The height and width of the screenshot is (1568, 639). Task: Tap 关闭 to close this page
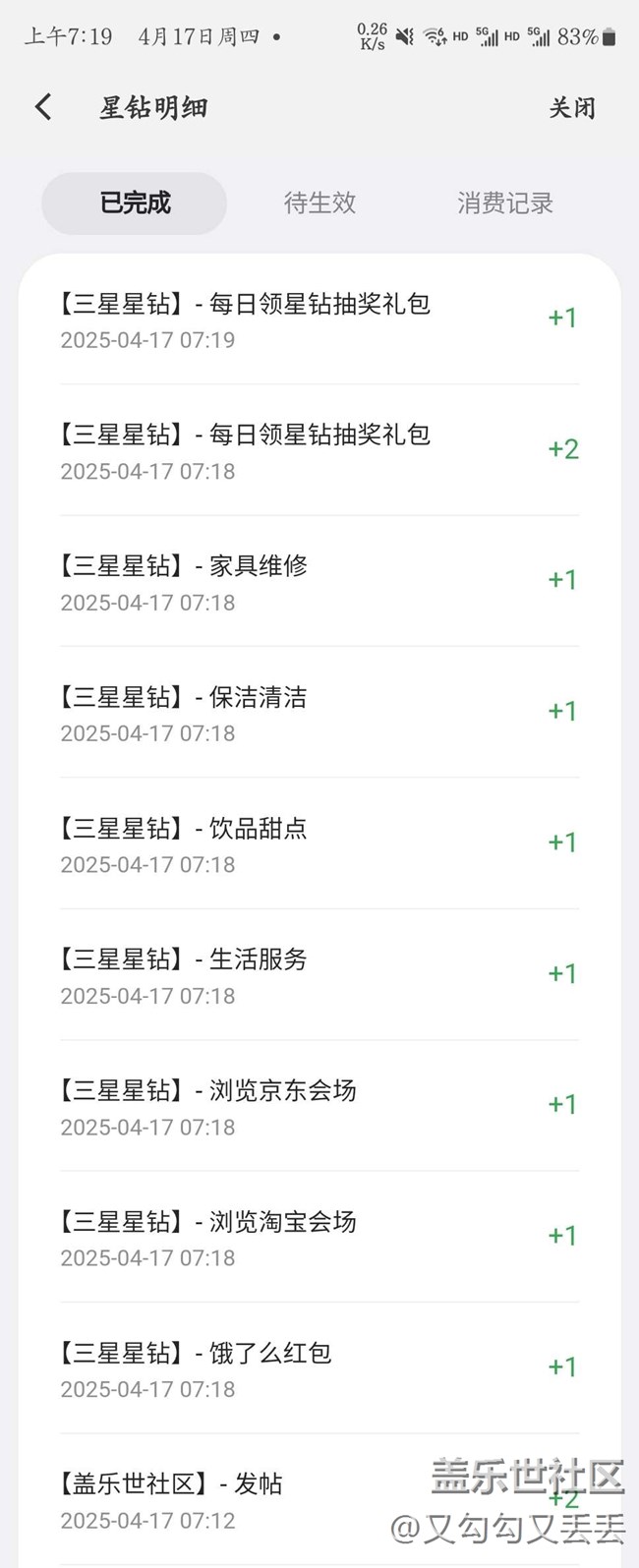tap(571, 108)
